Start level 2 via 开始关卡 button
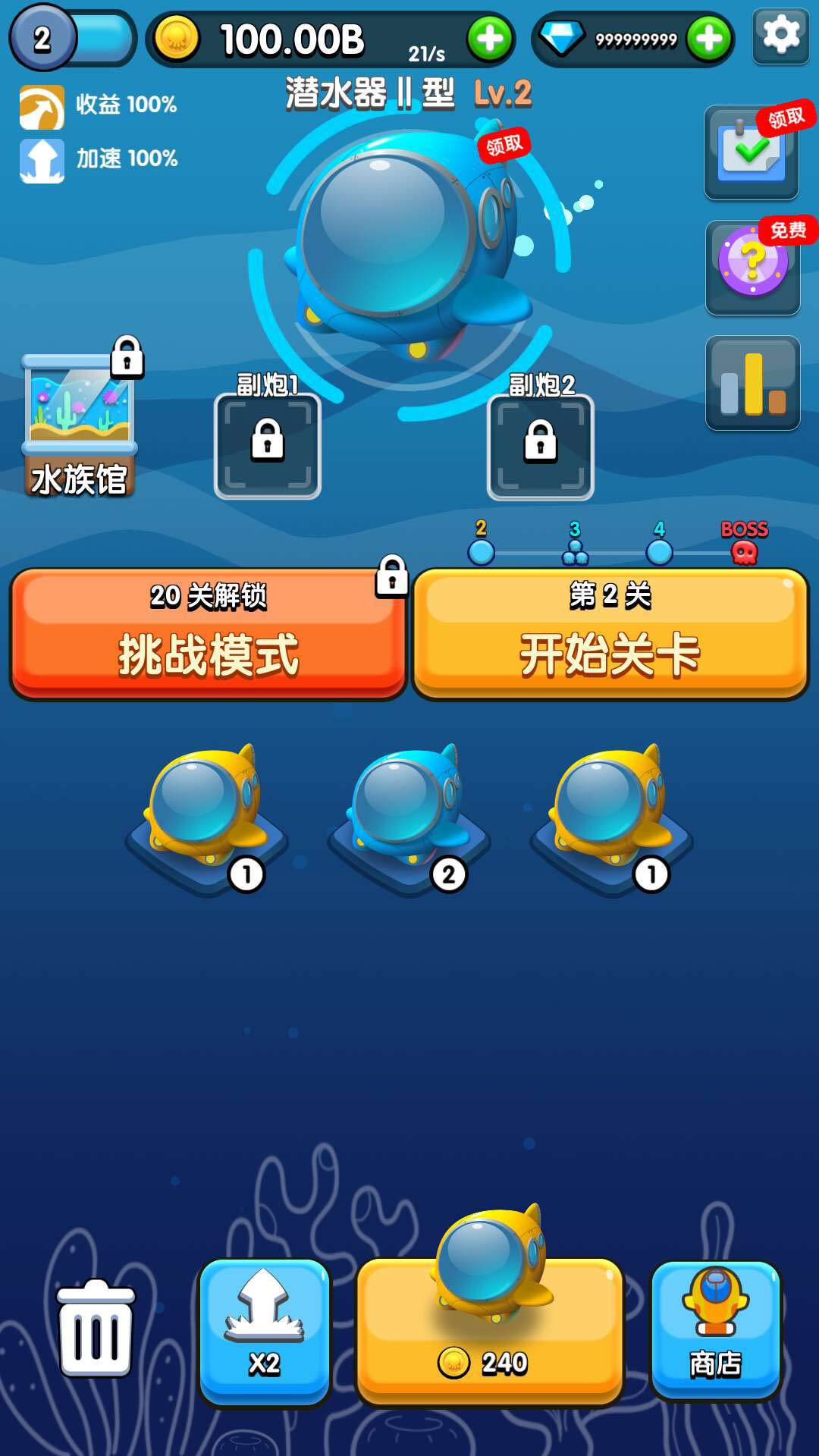The width and height of the screenshot is (819, 1456). [611, 652]
